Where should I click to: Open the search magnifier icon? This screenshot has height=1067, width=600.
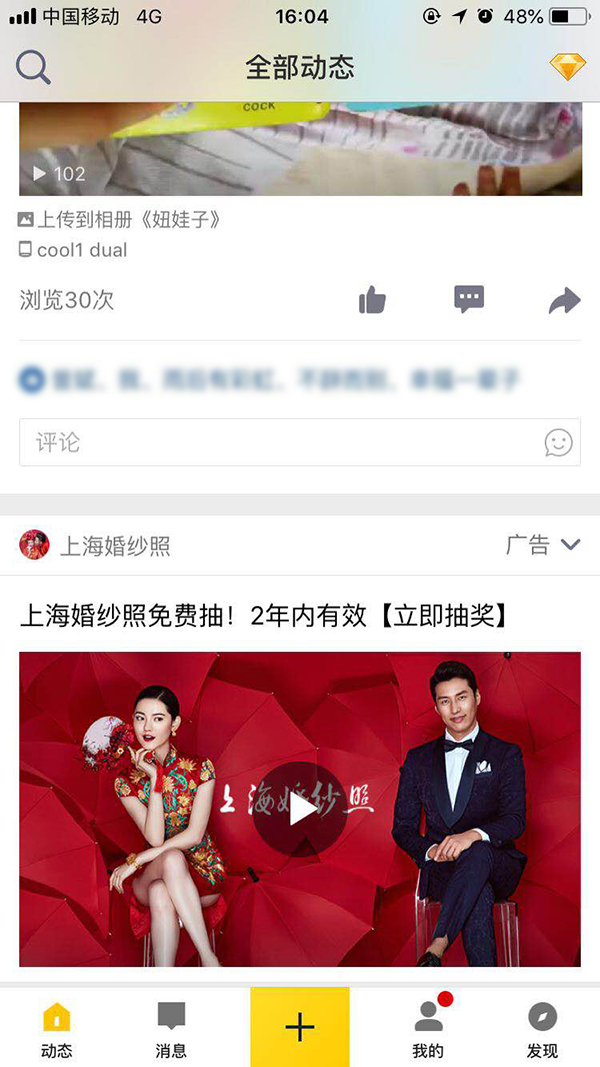click(33, 67)
